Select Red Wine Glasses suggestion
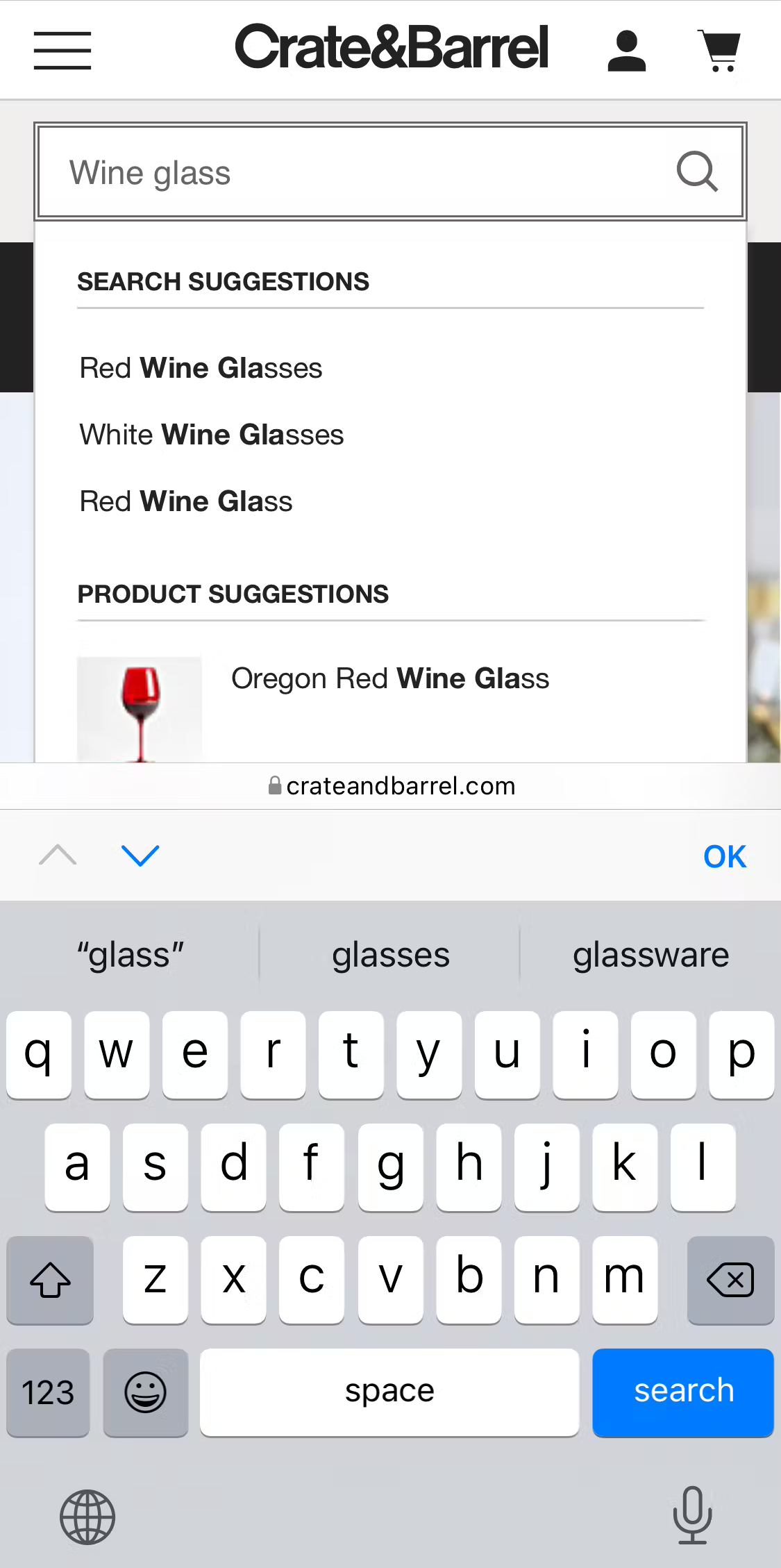The height and width of the screenshot is (1568, 781). tap(201, 368)
